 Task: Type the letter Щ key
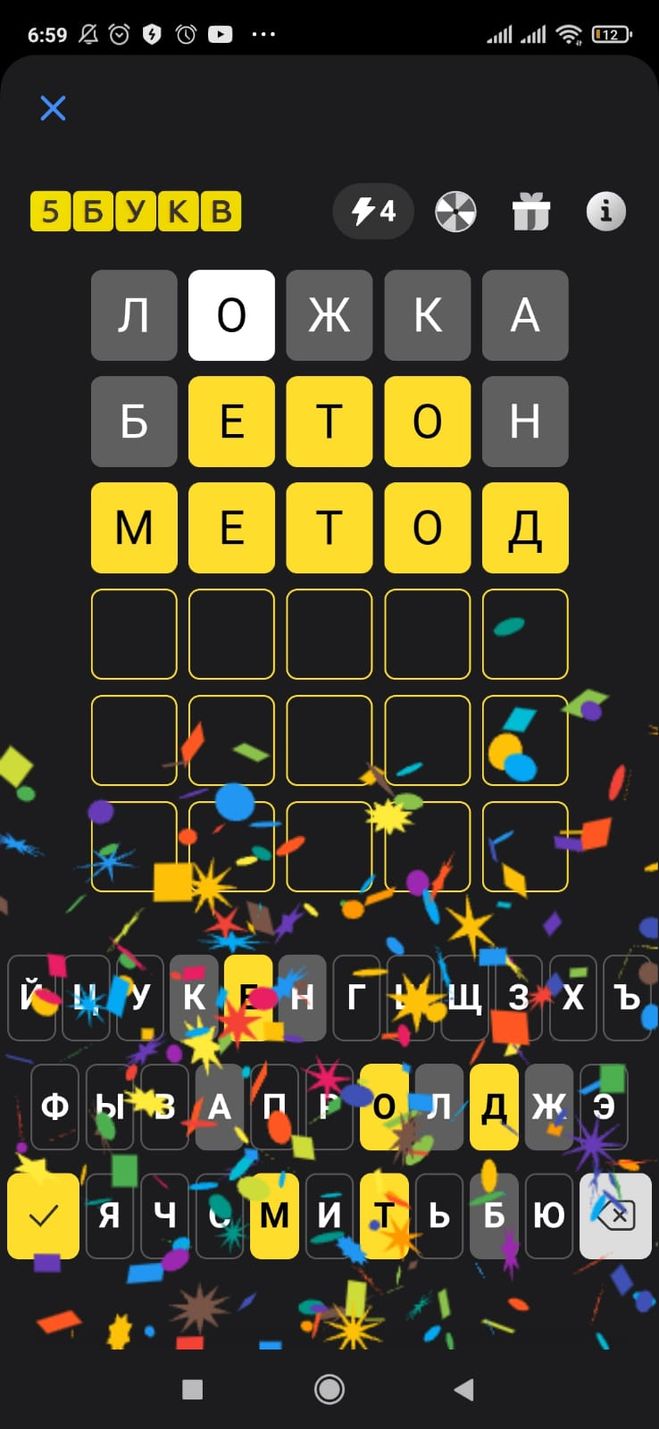click(x=464, y=998)
